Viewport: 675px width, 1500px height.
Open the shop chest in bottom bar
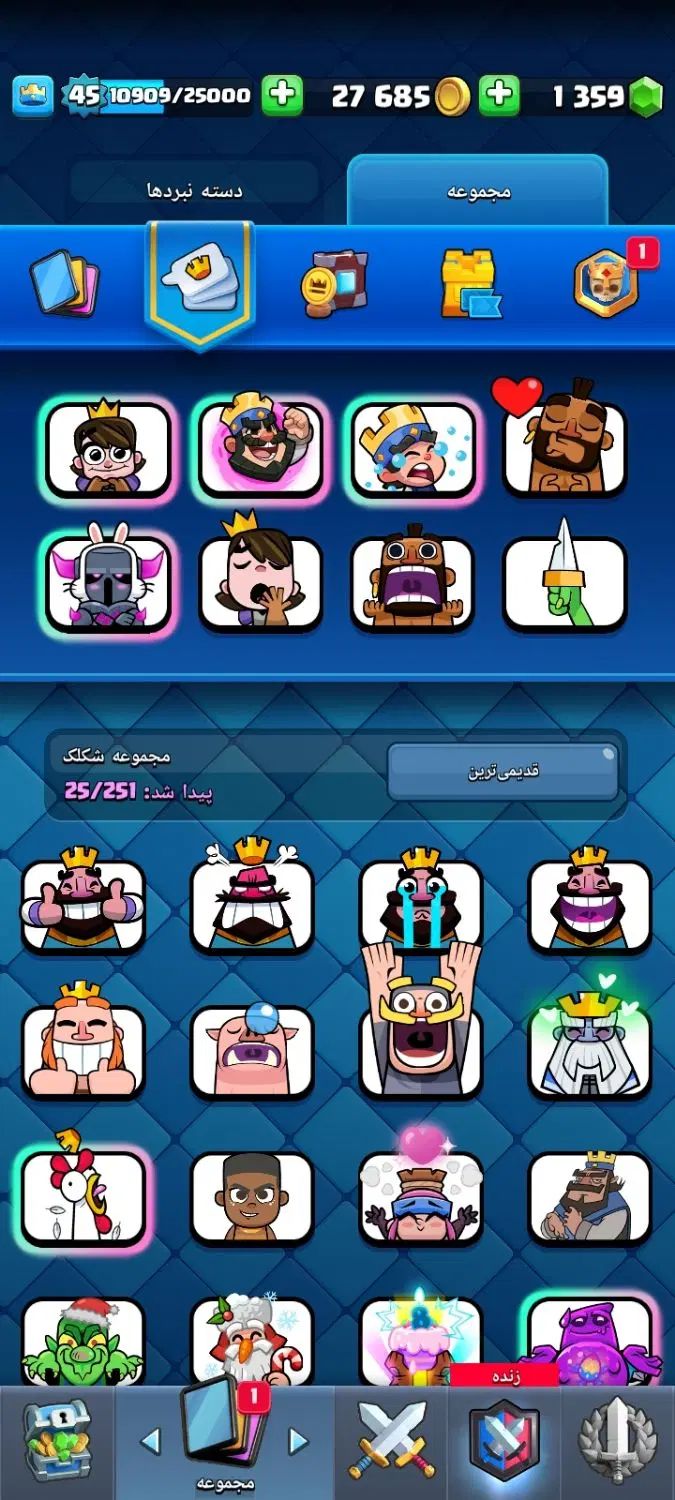[x=56, y=1440]
